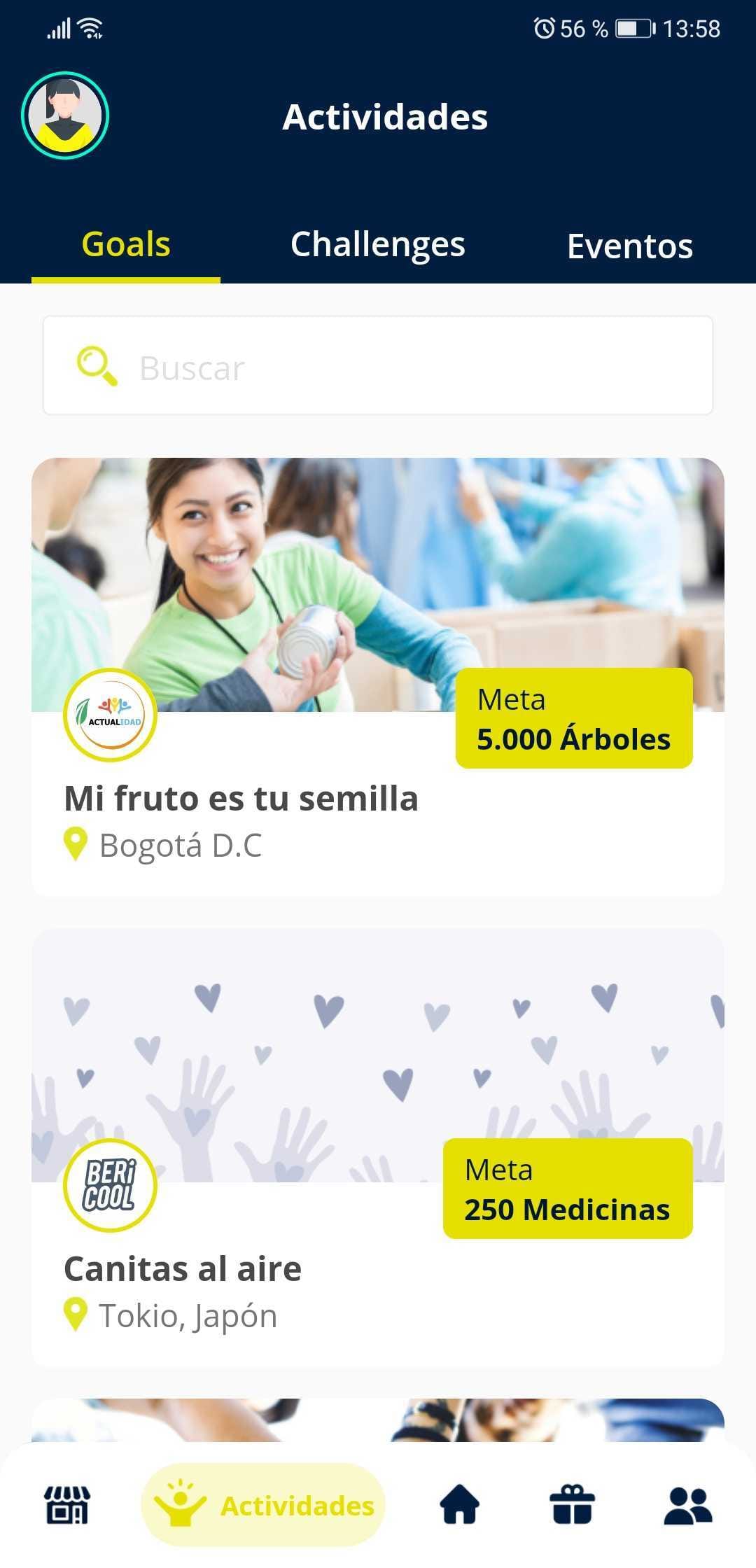This screenshot has width=756, height=1568.
Task: Tap the Buscar search field
Action: pos(378,365)
